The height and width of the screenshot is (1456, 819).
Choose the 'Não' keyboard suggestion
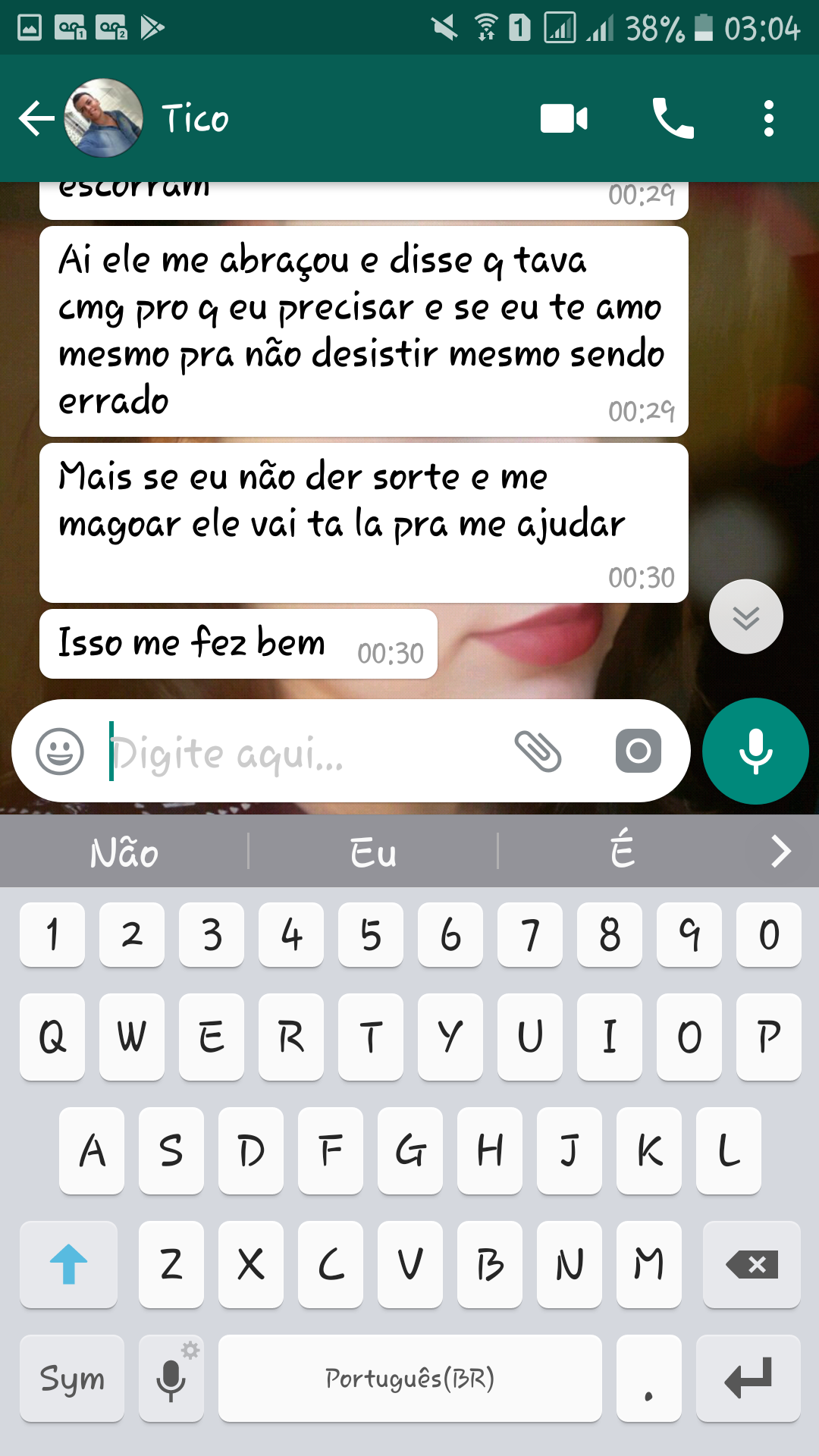[x=124, y=852]
